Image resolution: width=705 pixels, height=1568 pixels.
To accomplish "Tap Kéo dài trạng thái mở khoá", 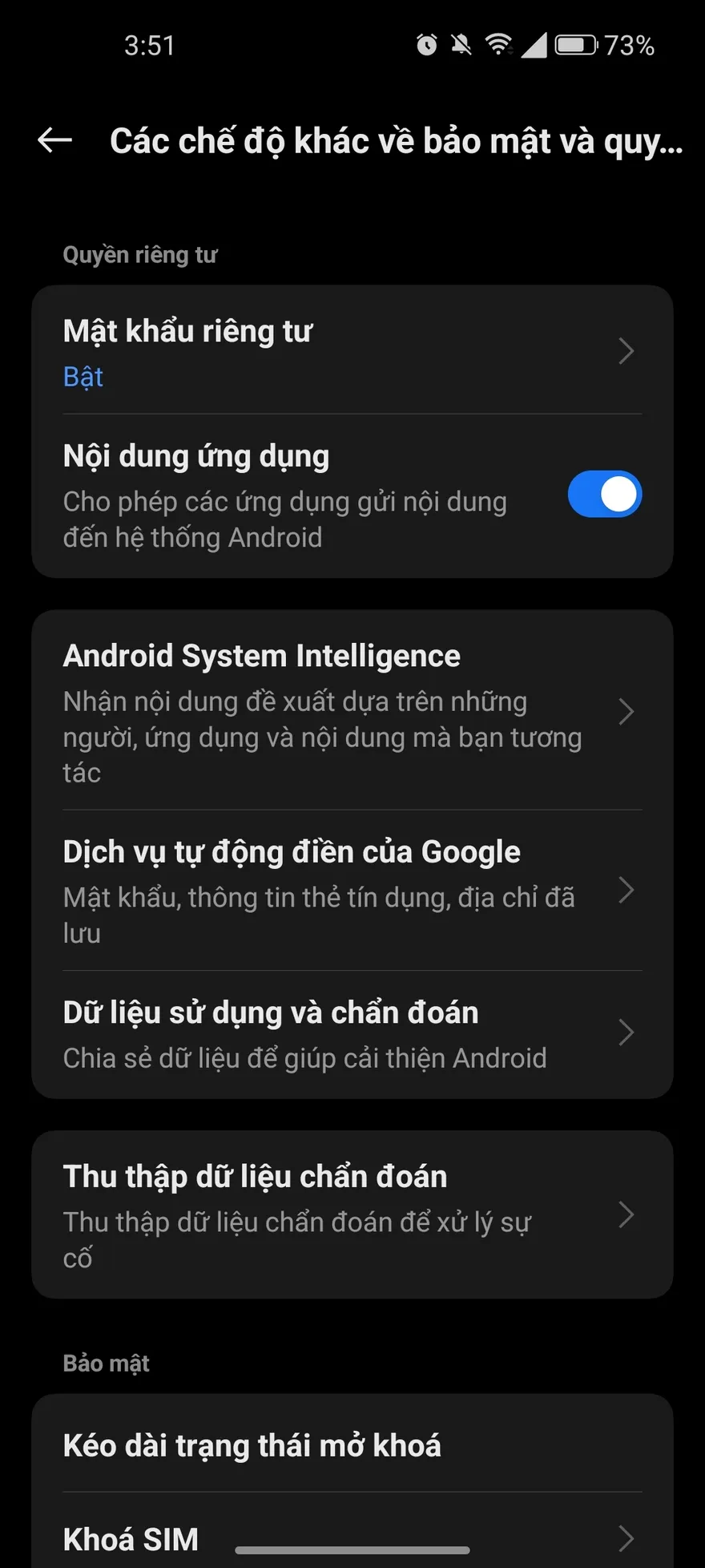I will point(352,1445).
